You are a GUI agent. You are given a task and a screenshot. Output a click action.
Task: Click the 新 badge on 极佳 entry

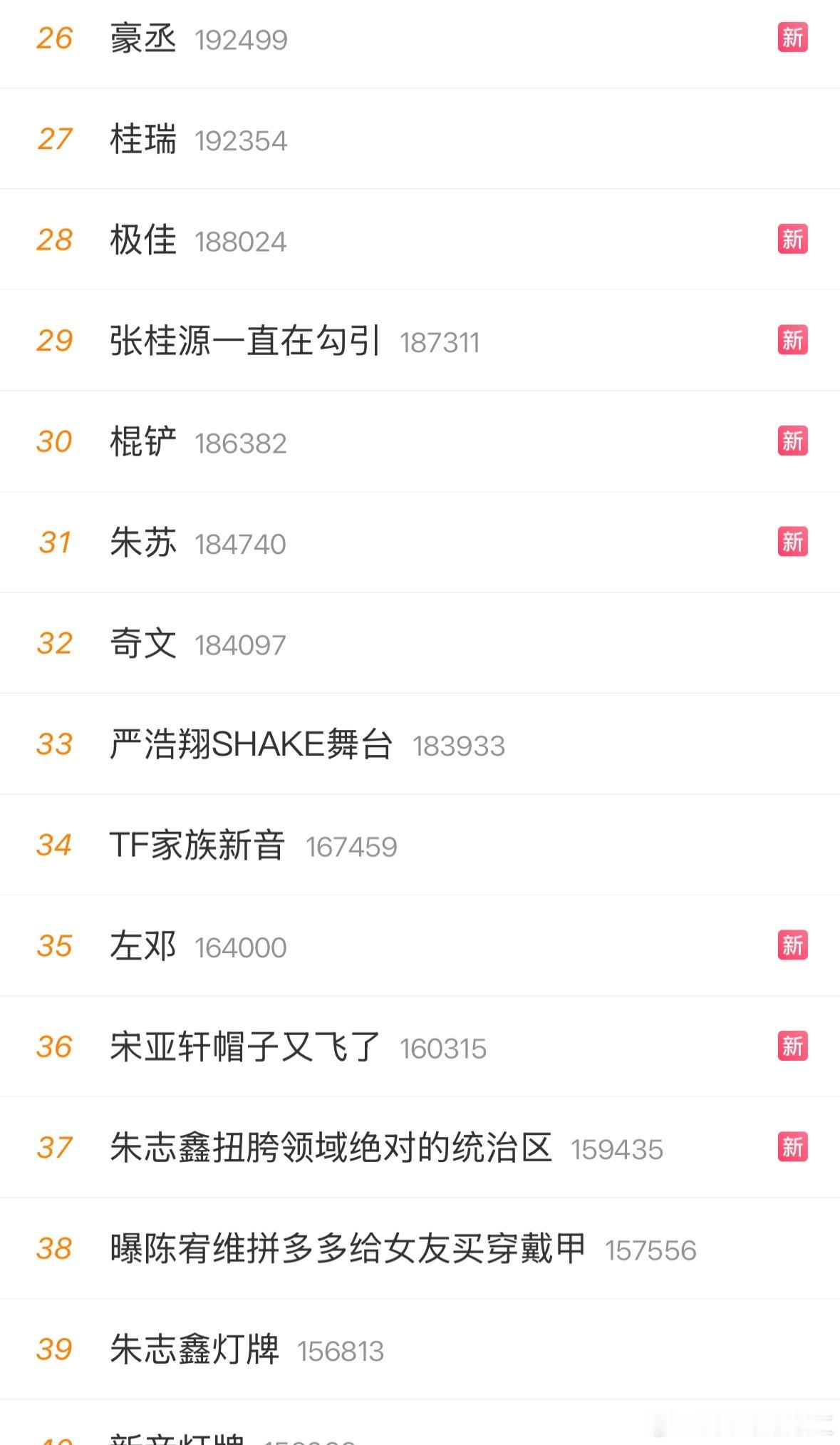tap(792, 240)
